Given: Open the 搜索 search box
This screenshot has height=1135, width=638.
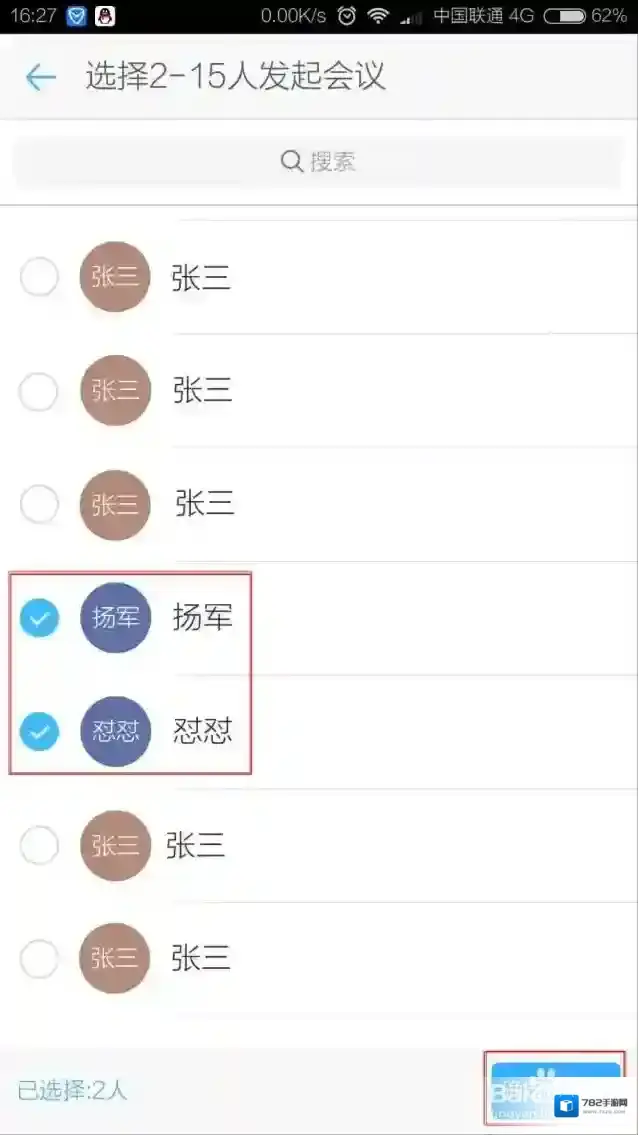Looking at the screenshot, I should point(318,161).
